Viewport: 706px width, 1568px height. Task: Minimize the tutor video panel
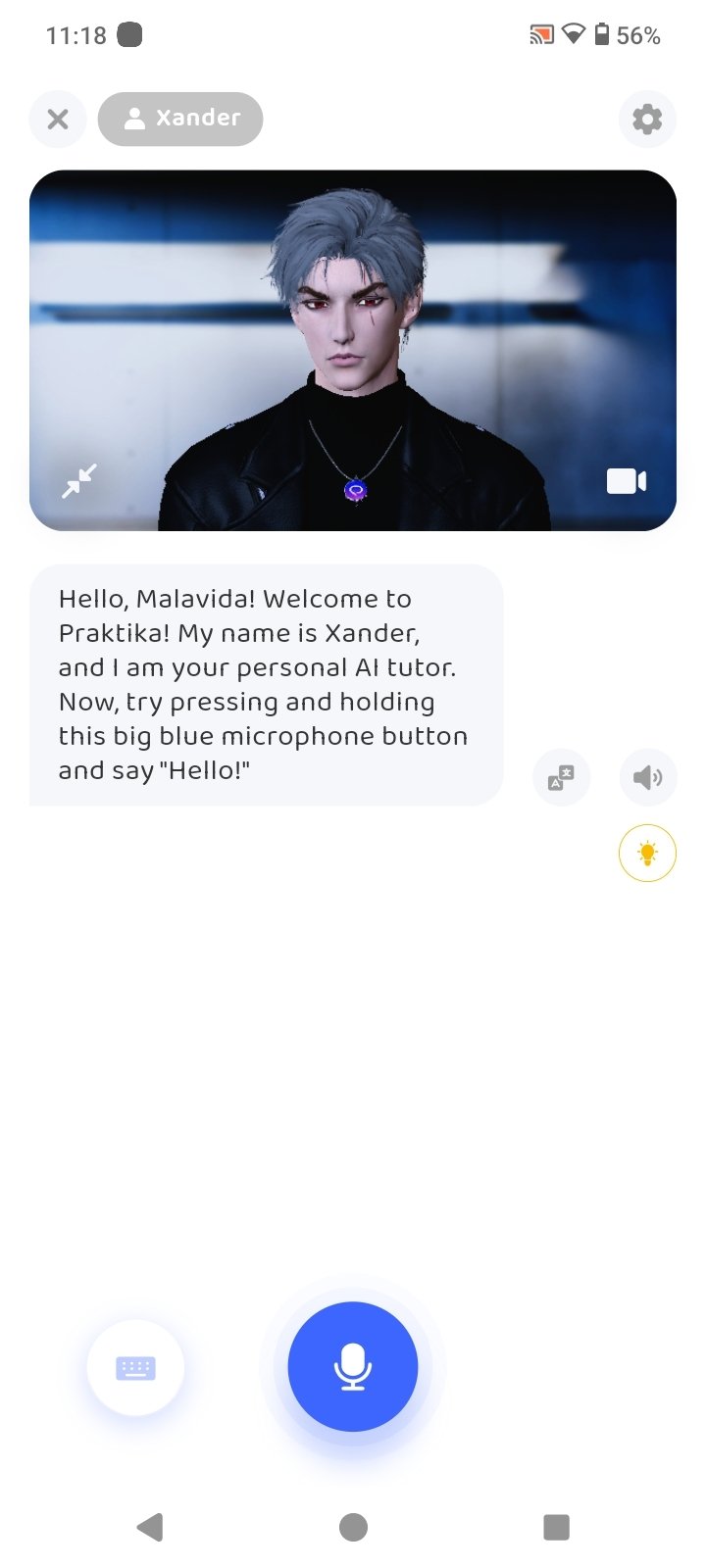point(79,480)
